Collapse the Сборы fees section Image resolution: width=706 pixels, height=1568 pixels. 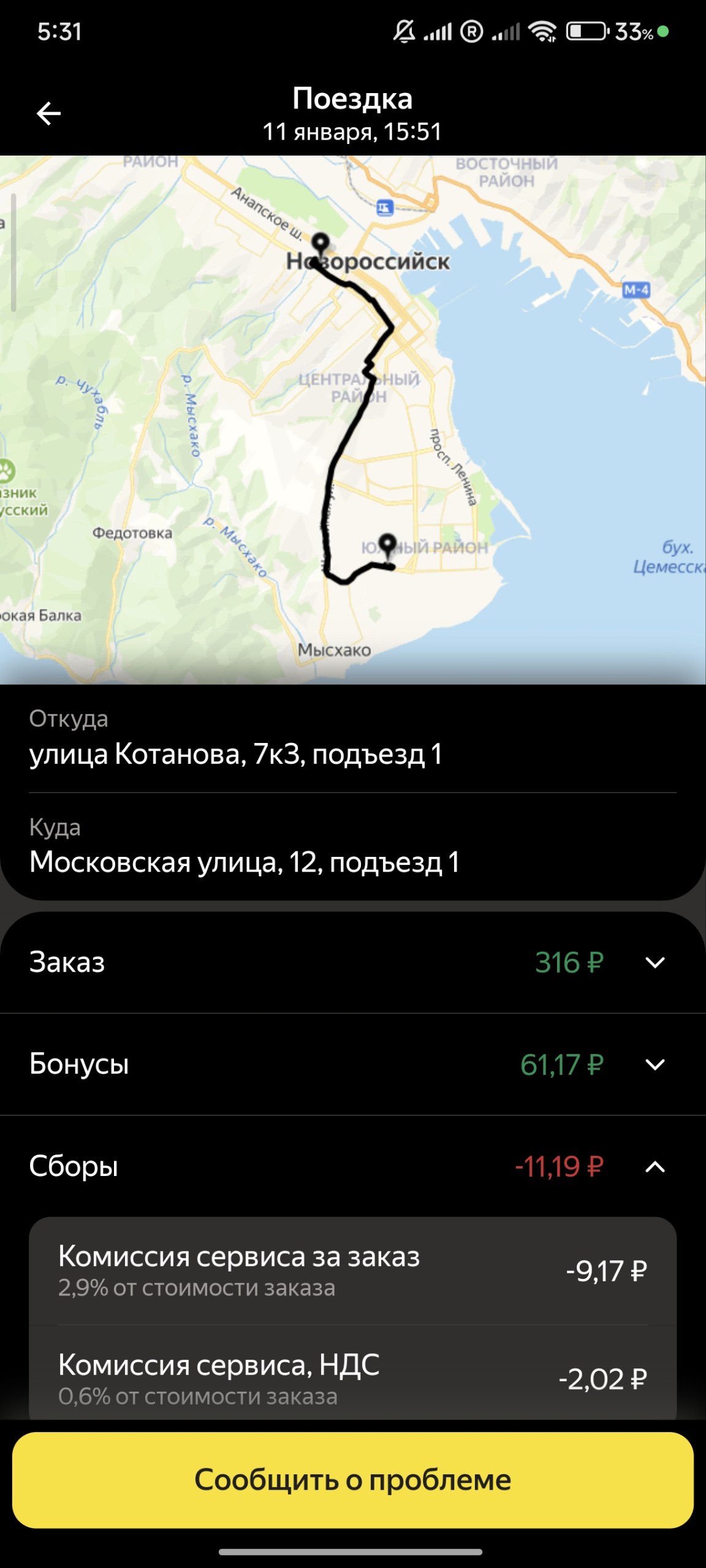pos(655,1166)
